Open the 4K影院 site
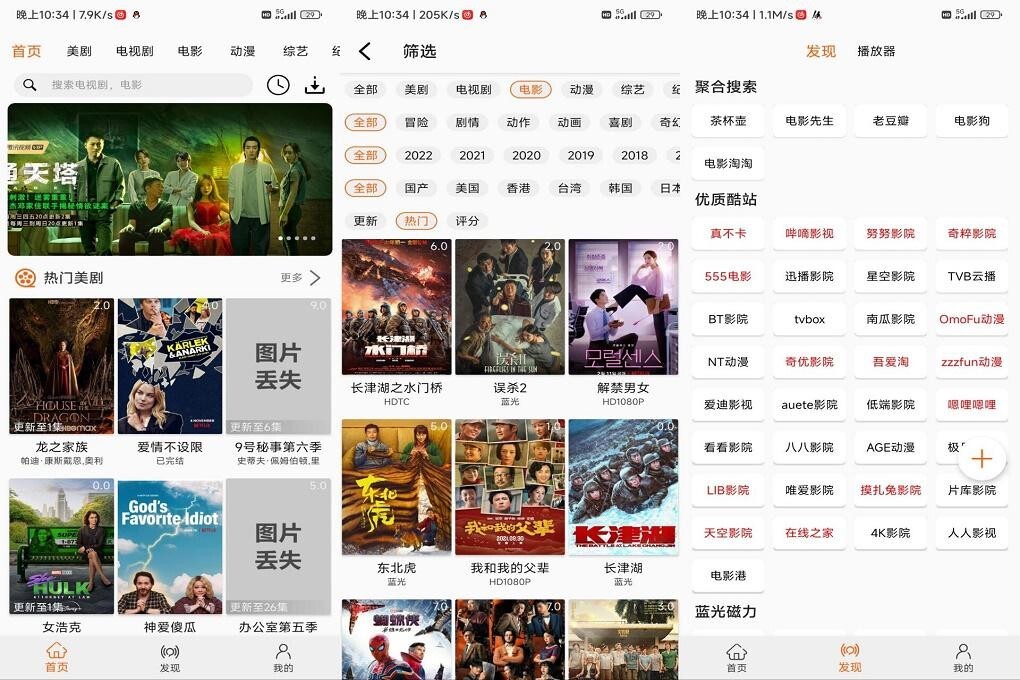This screenshot has height=680, width=1020. tap(890, 533)
